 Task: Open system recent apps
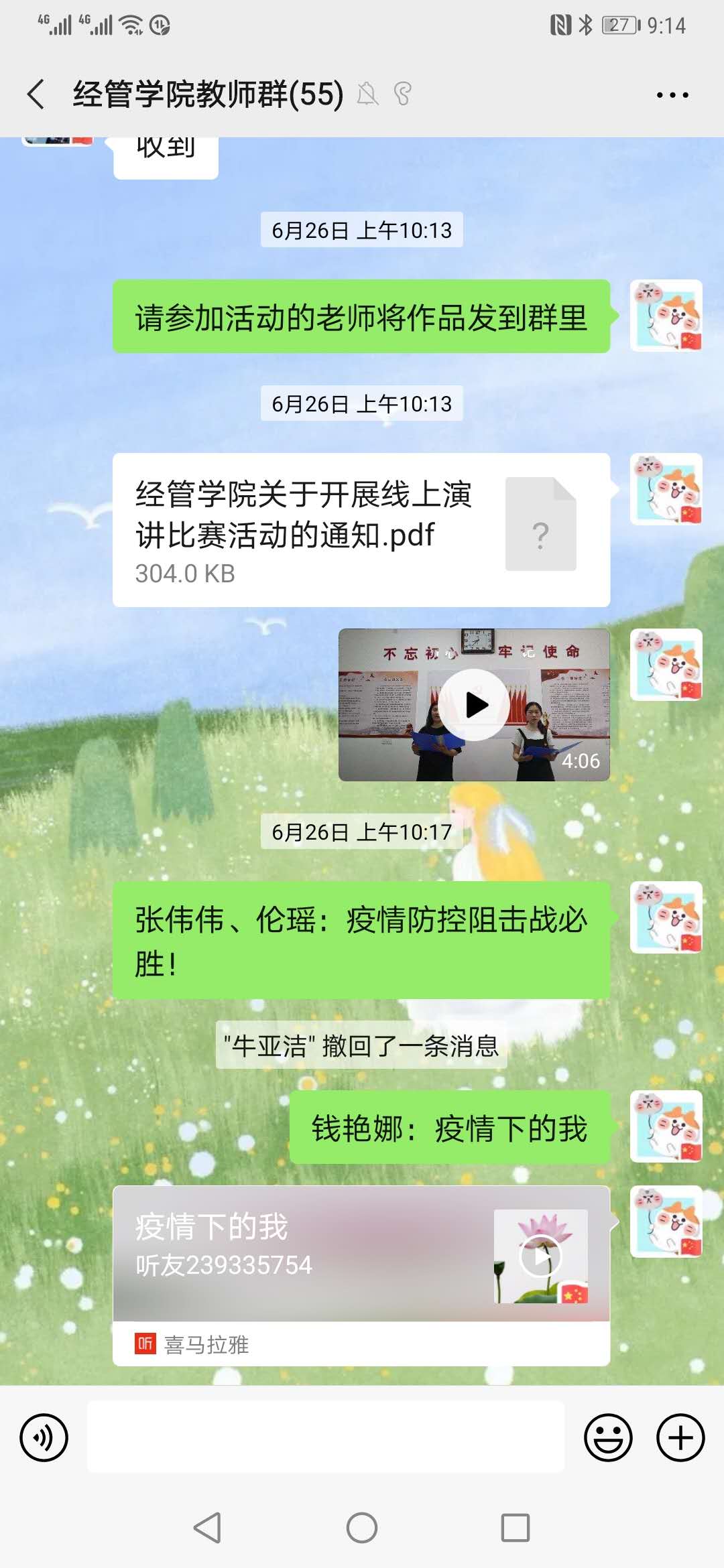(515, 1528)
